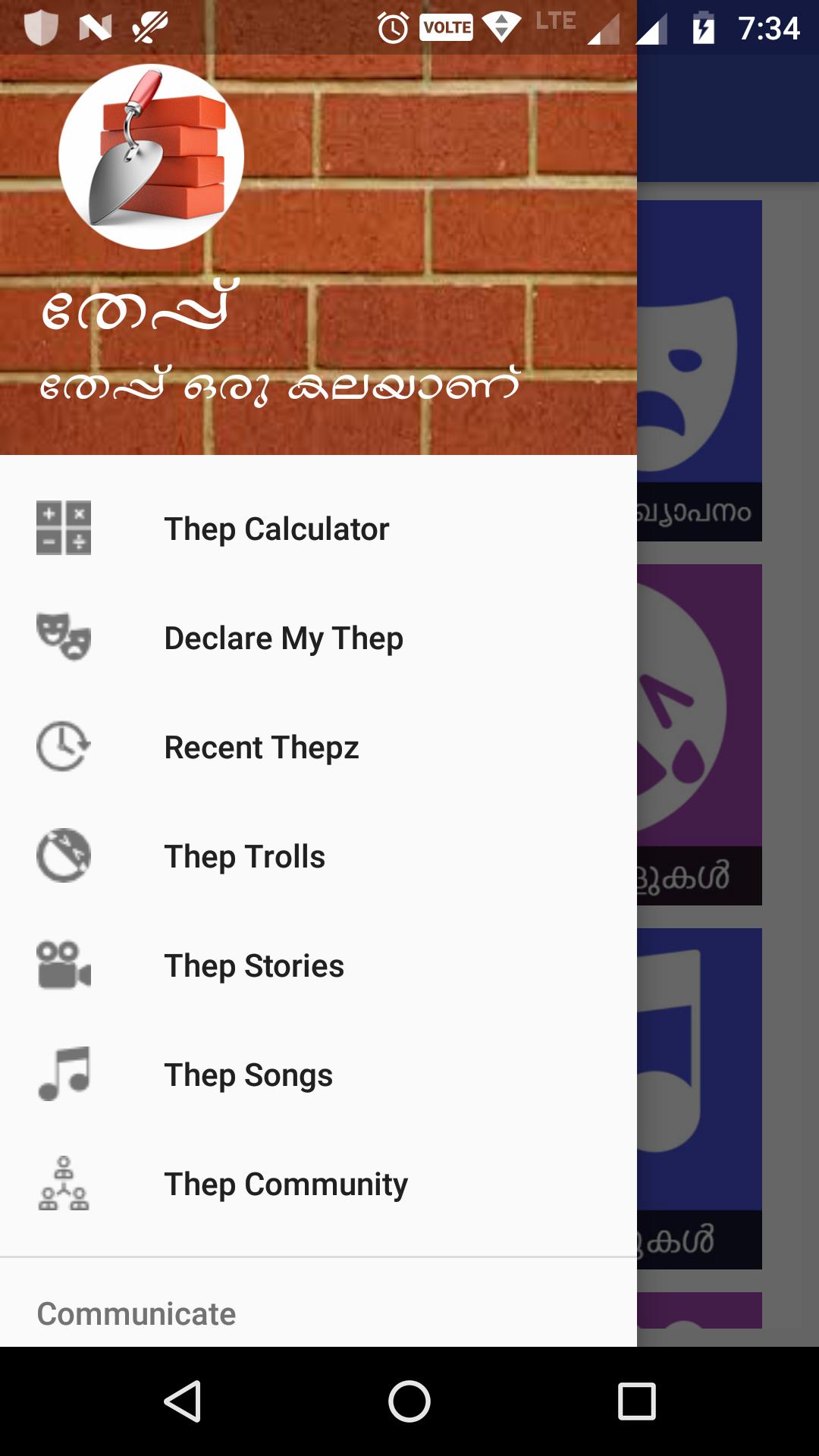Open Thep Trolls
The width and height of the screenshot is (819, 1456).
tap(244, 856)
